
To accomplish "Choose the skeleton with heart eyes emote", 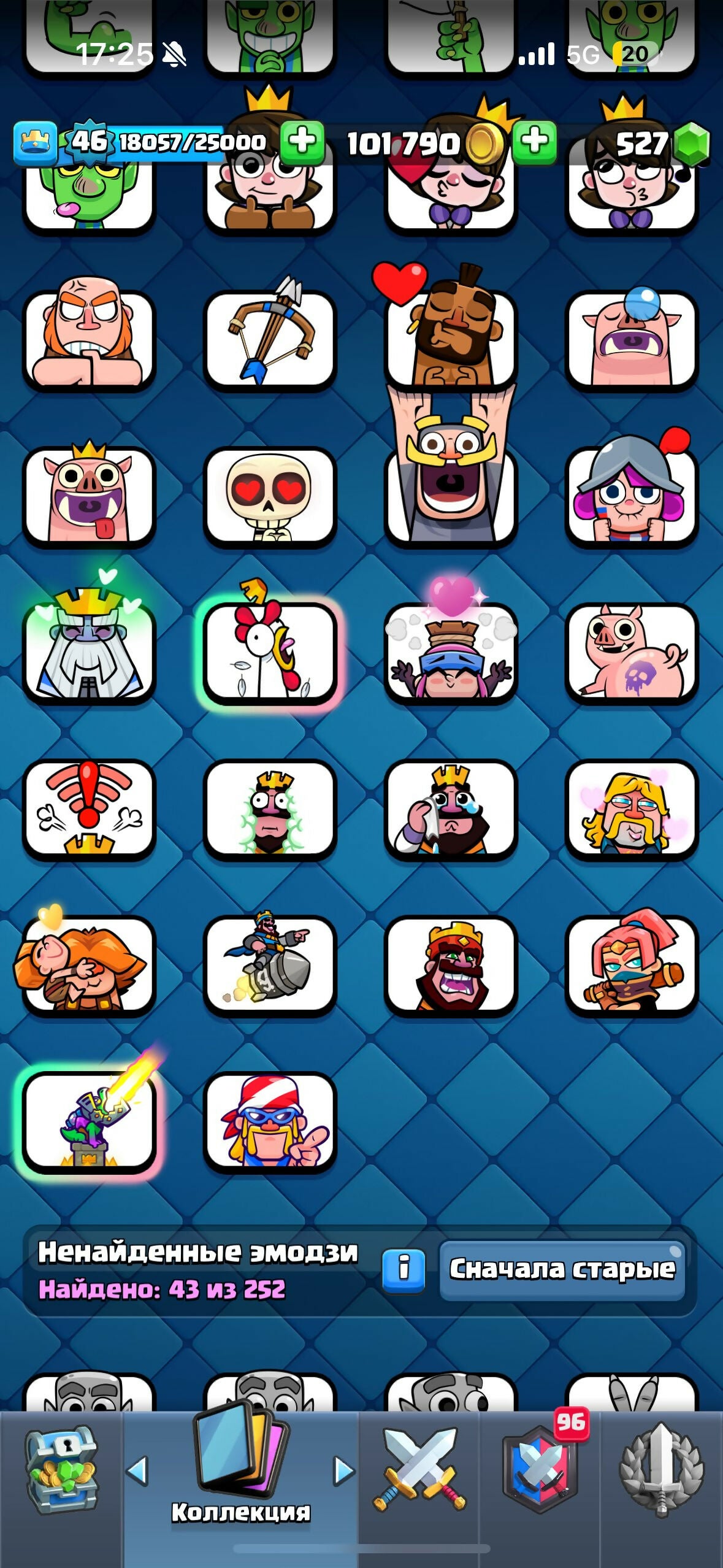I will click(x=270, y=496).
